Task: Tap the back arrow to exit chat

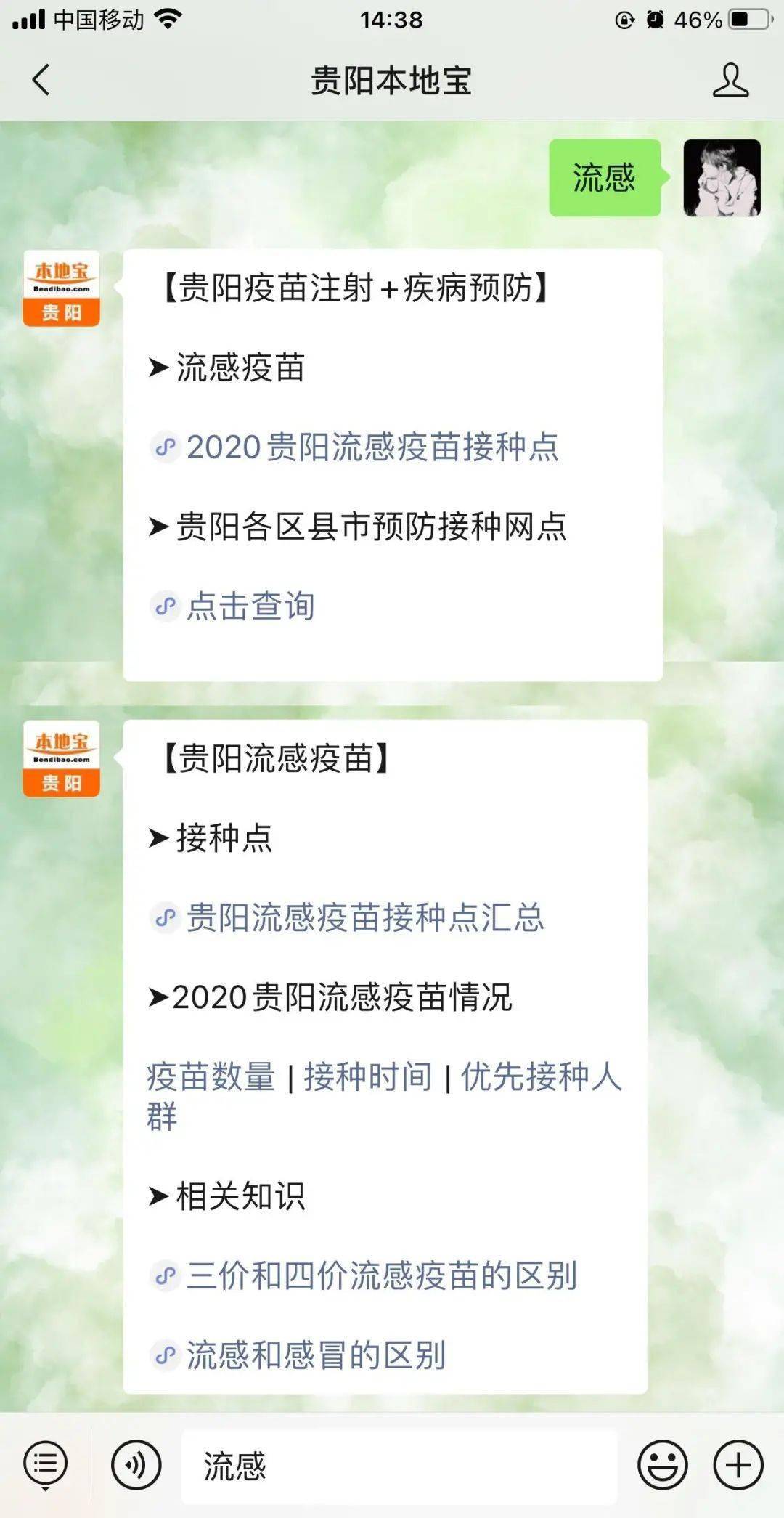Action: (x=40, y=82)
